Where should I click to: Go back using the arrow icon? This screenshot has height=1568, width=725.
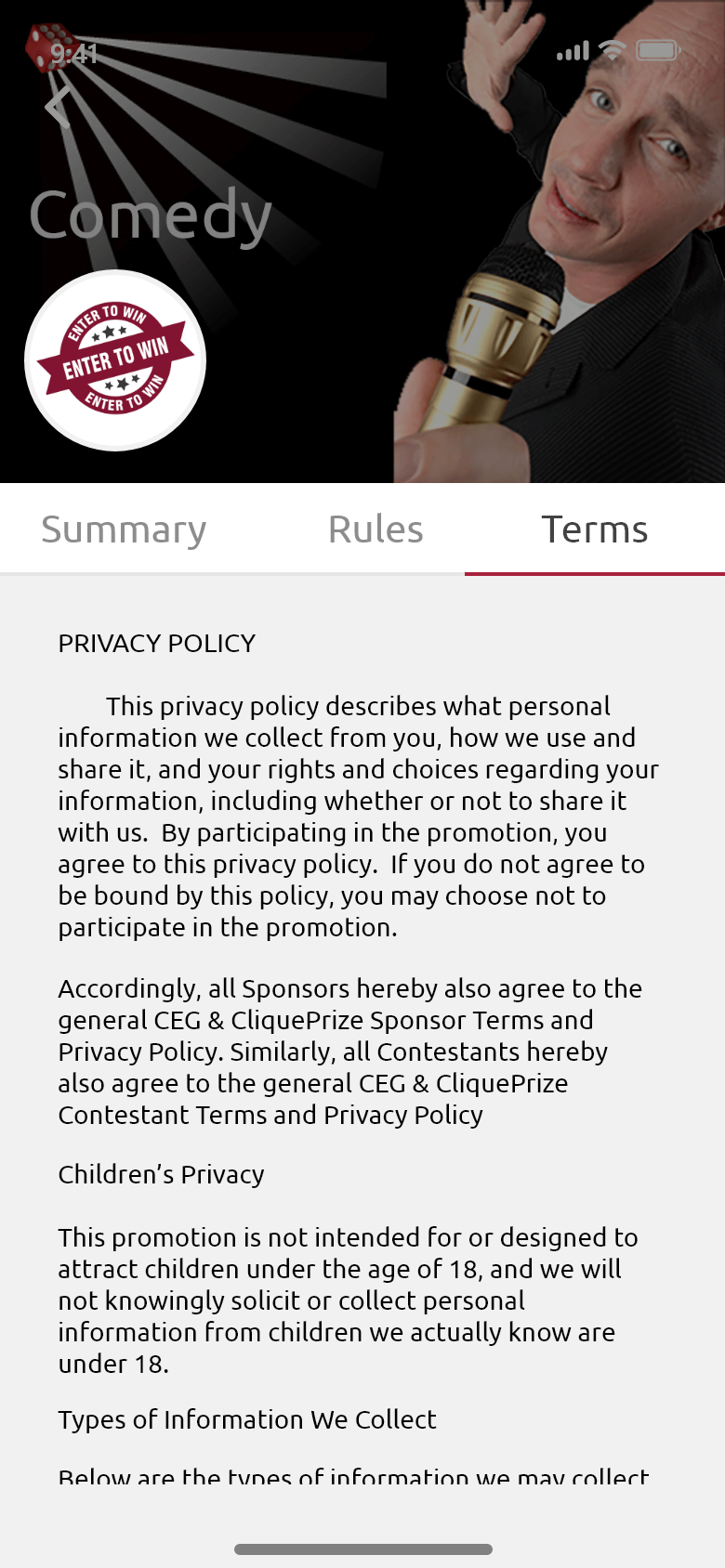tap(58, 107)
